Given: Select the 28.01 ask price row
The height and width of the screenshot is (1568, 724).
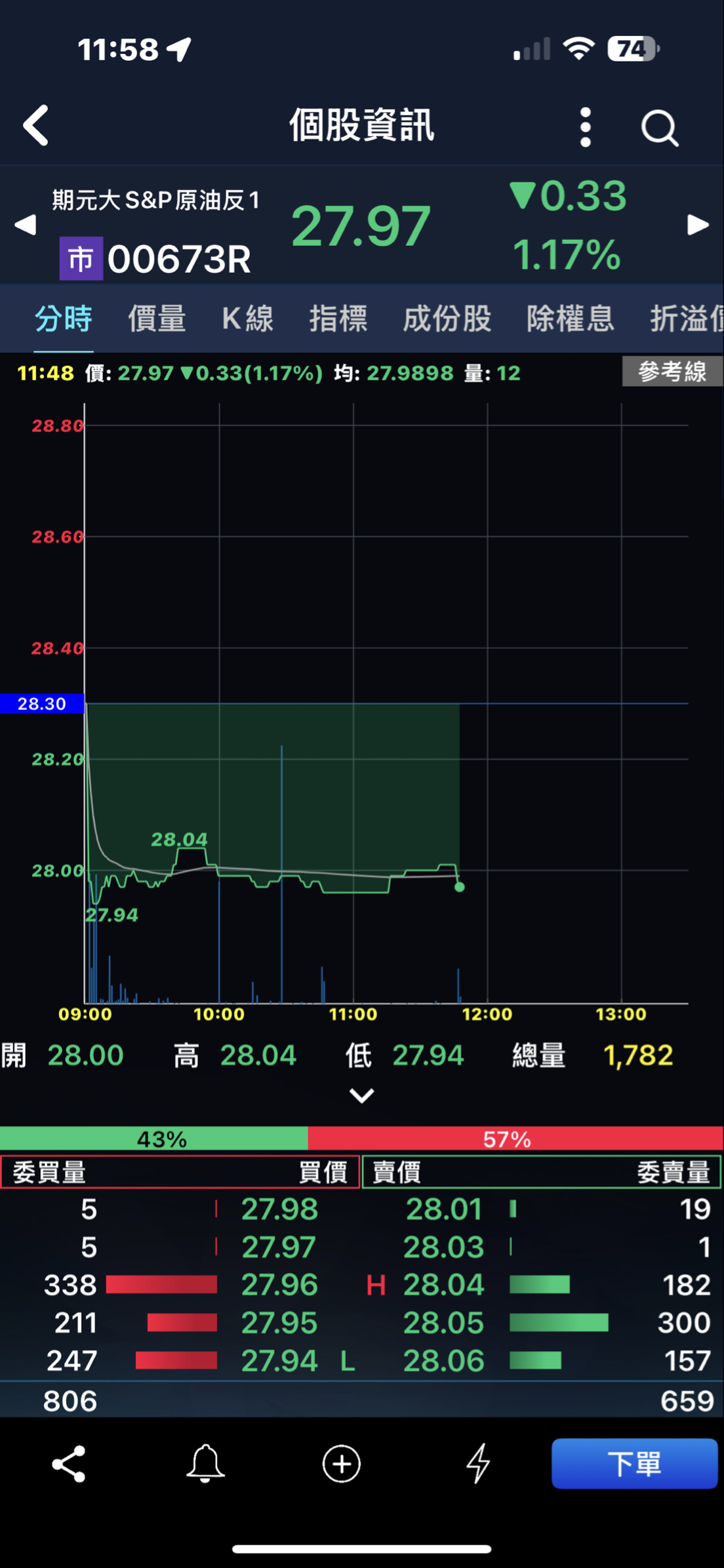Looking at the screenshot, I should (444, 1209).
